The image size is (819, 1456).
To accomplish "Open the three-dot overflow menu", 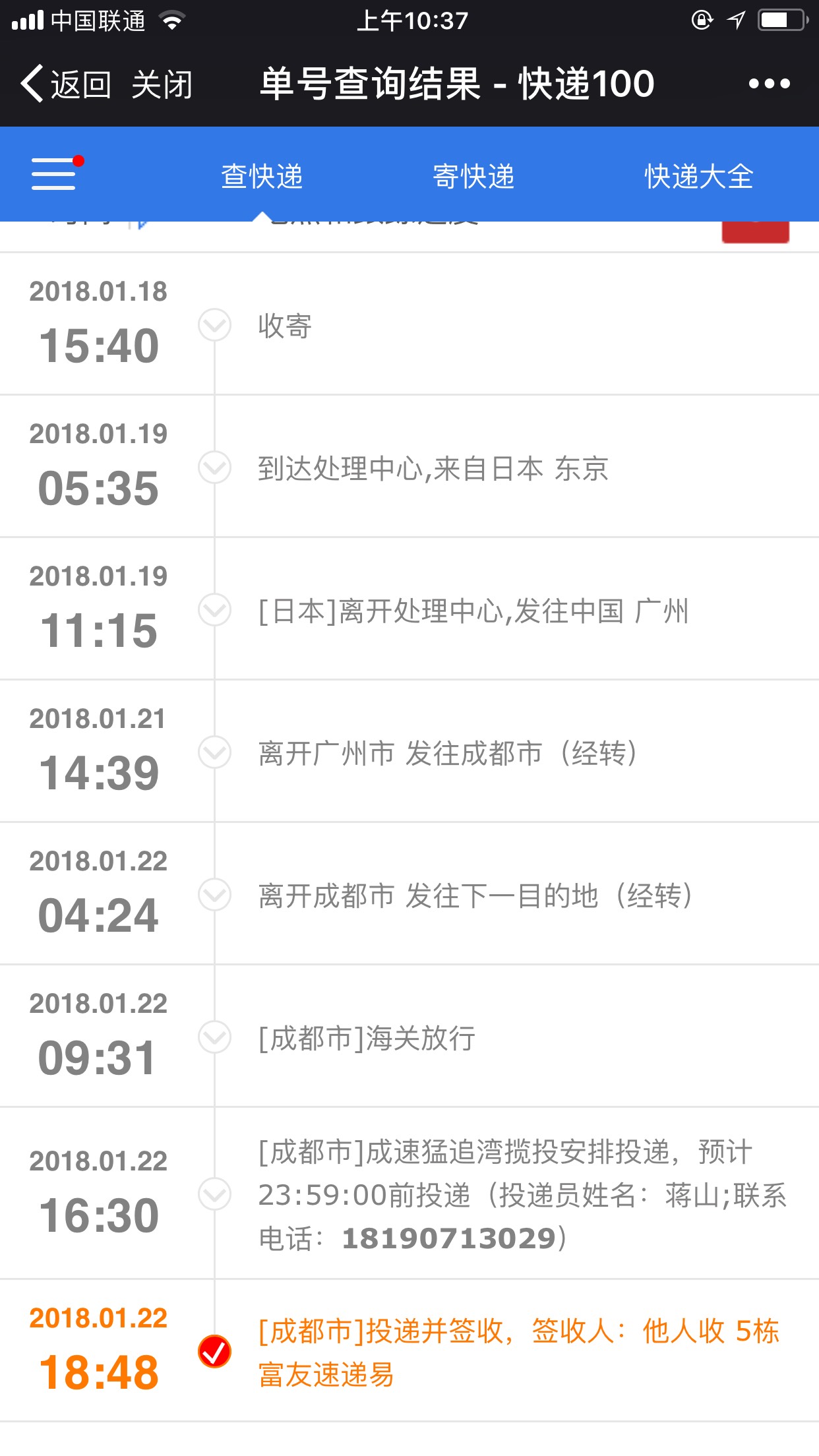I will (769, 84).
